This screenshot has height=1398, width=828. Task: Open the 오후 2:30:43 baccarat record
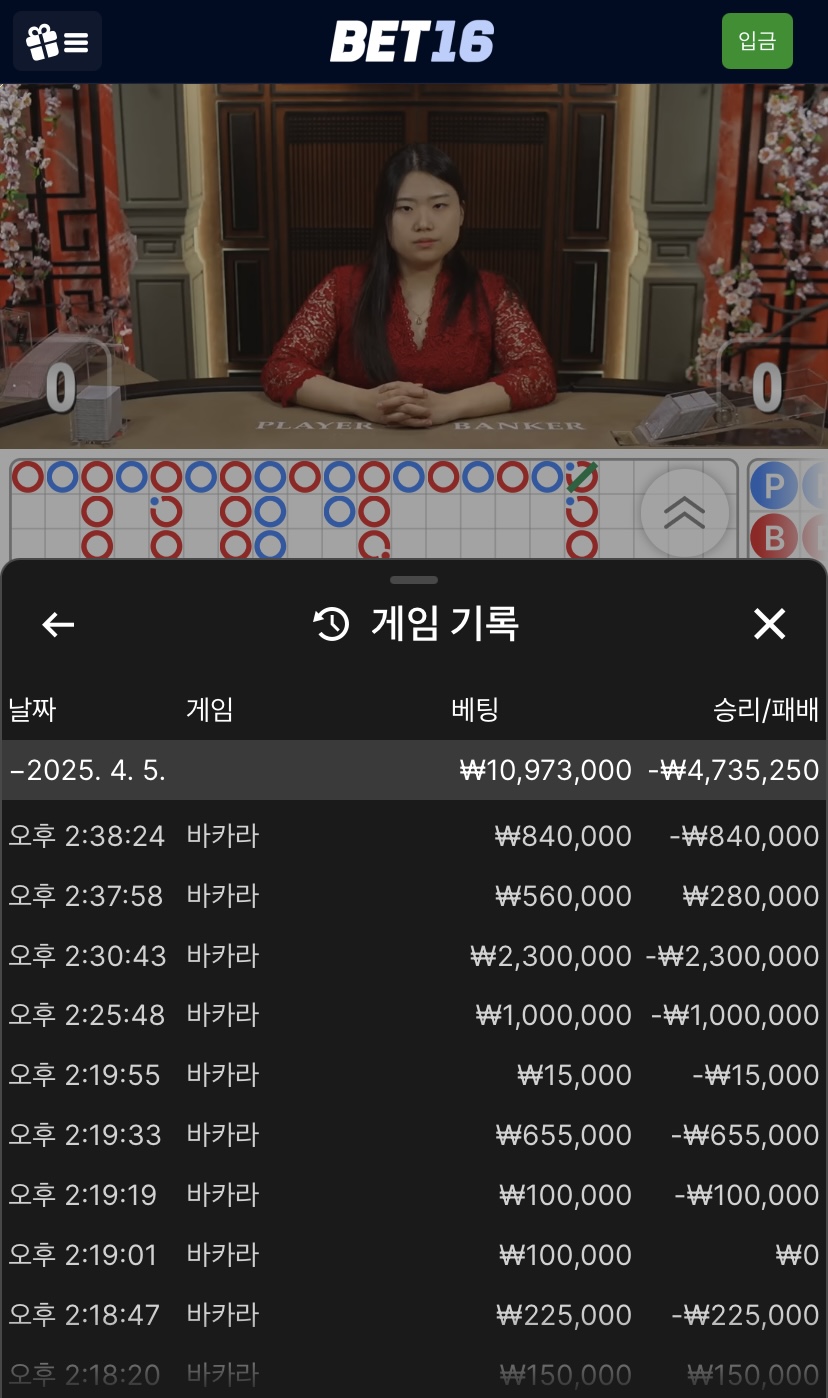414,956
